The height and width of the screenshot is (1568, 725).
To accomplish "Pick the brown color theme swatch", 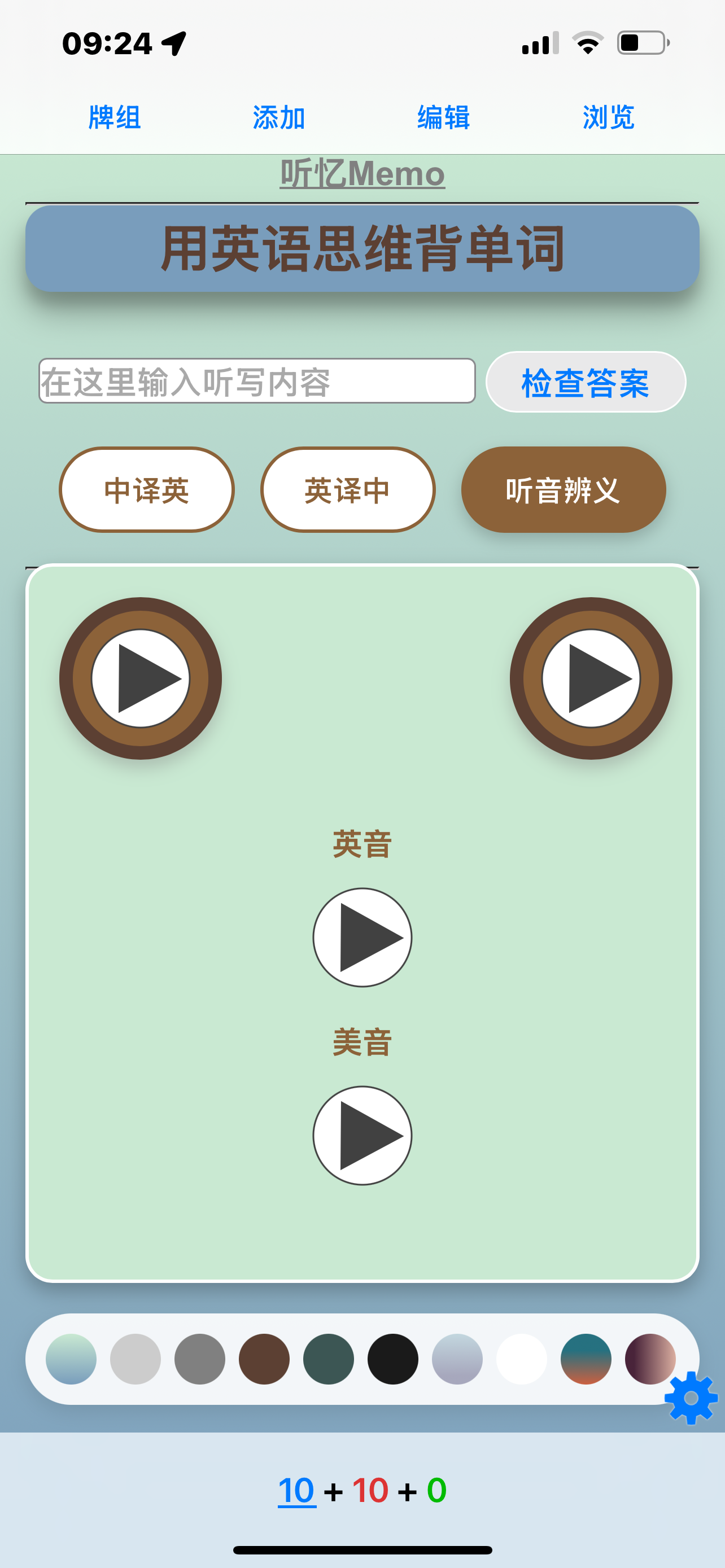I will [264, 1359].
